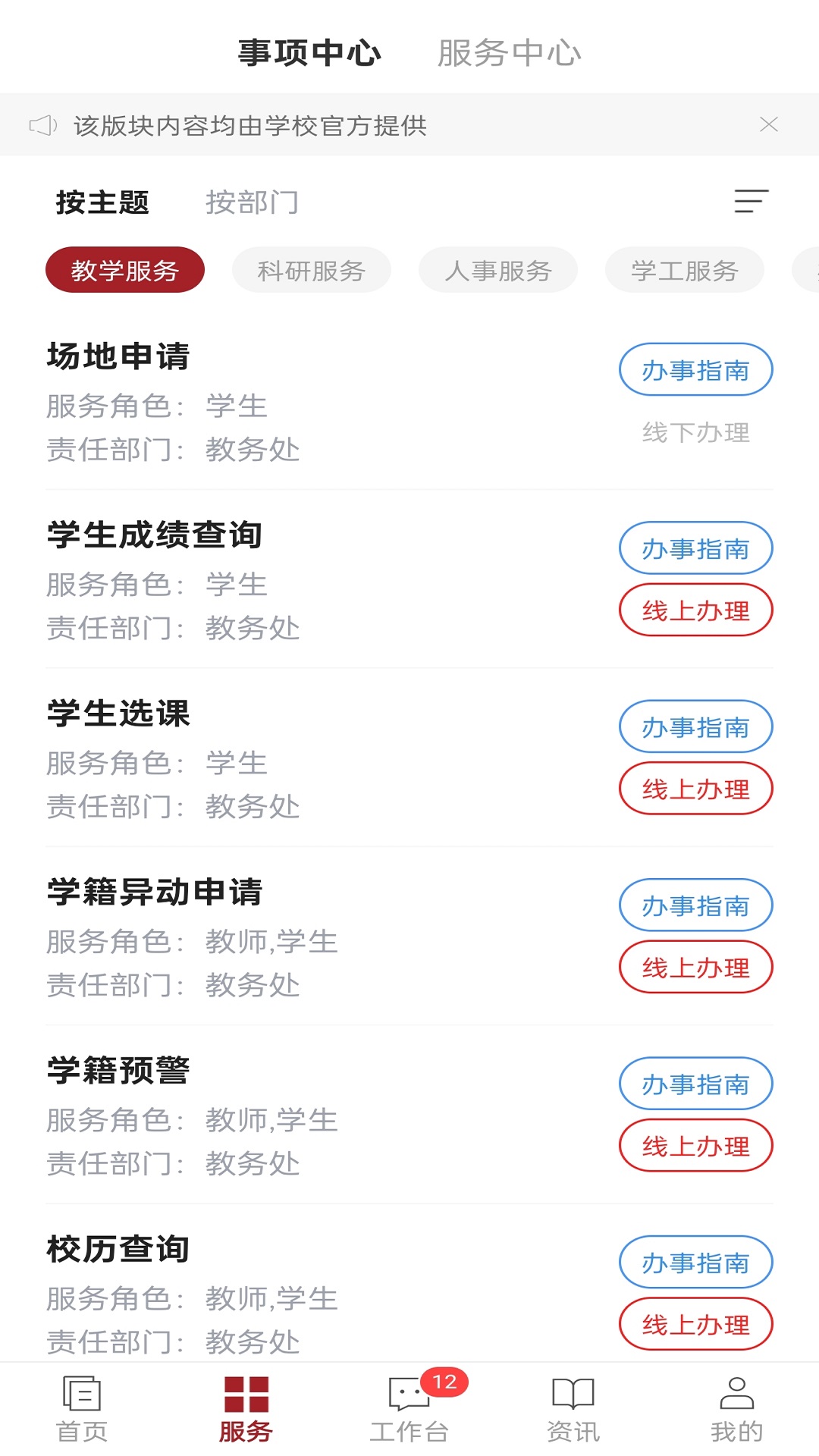Click the announcement speaker icon
The width and height of the screenshot is (819, 1456).
point(44,125)
